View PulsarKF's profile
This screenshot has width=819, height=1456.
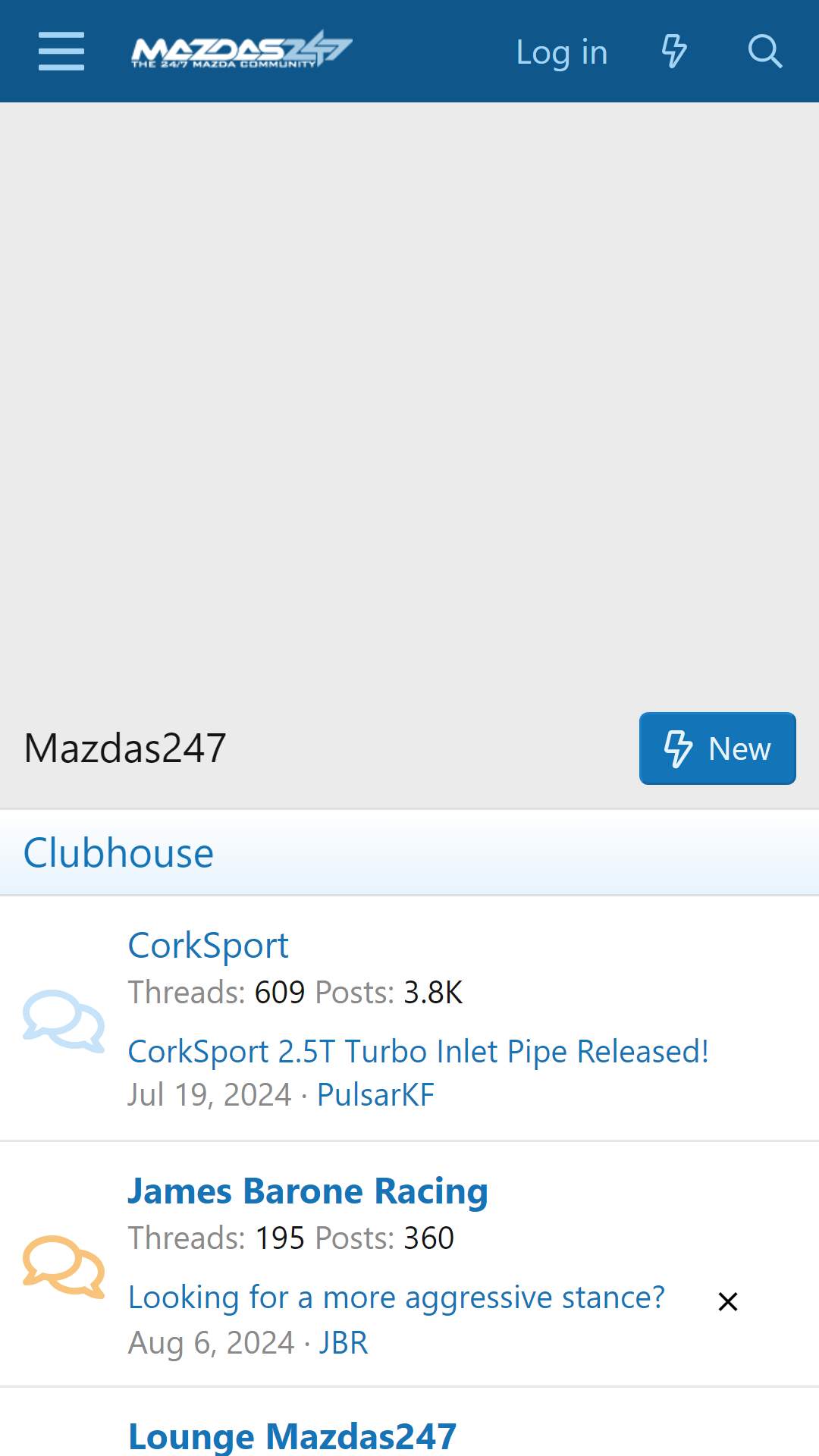pyautogui.click(x=375, y=1095)
